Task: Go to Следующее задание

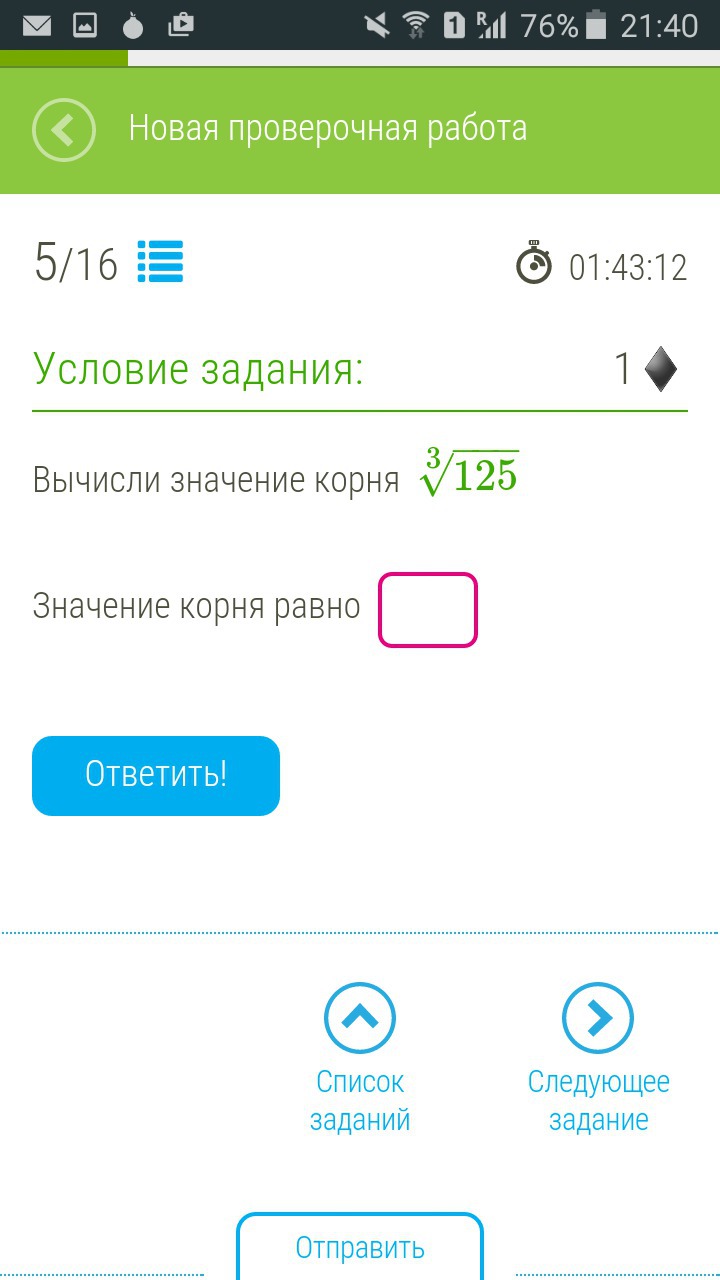Action: [598, 1057]
